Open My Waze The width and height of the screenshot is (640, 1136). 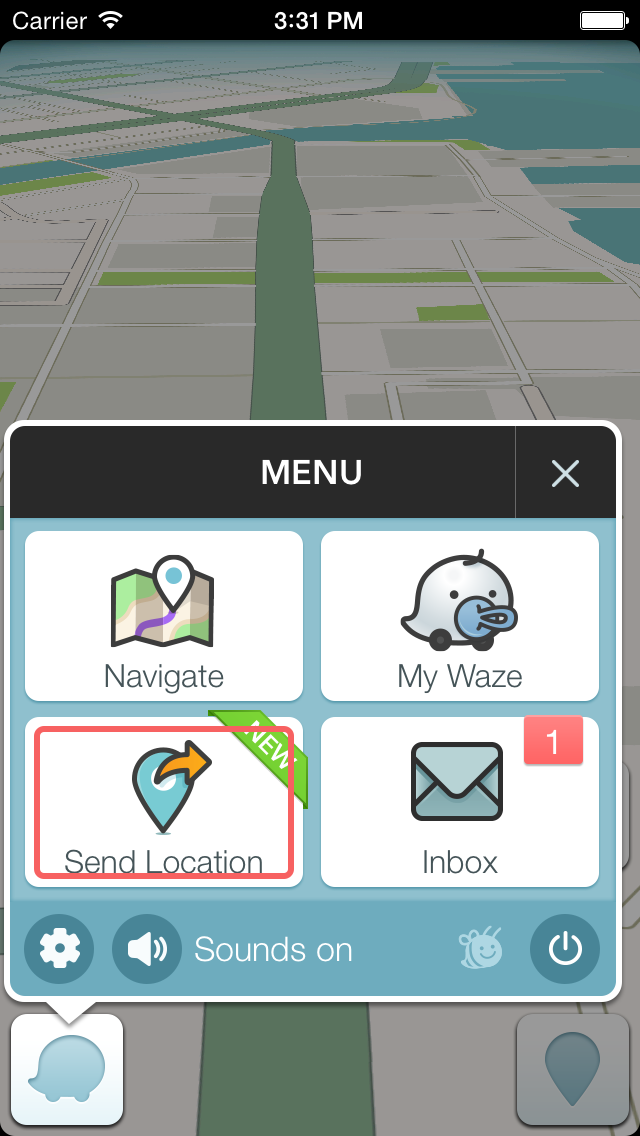[x=460, y=616]
